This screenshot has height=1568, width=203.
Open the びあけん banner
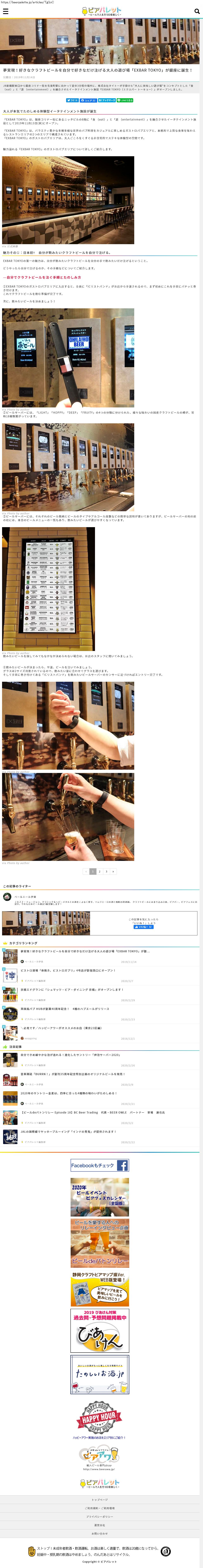point(99,1331)
